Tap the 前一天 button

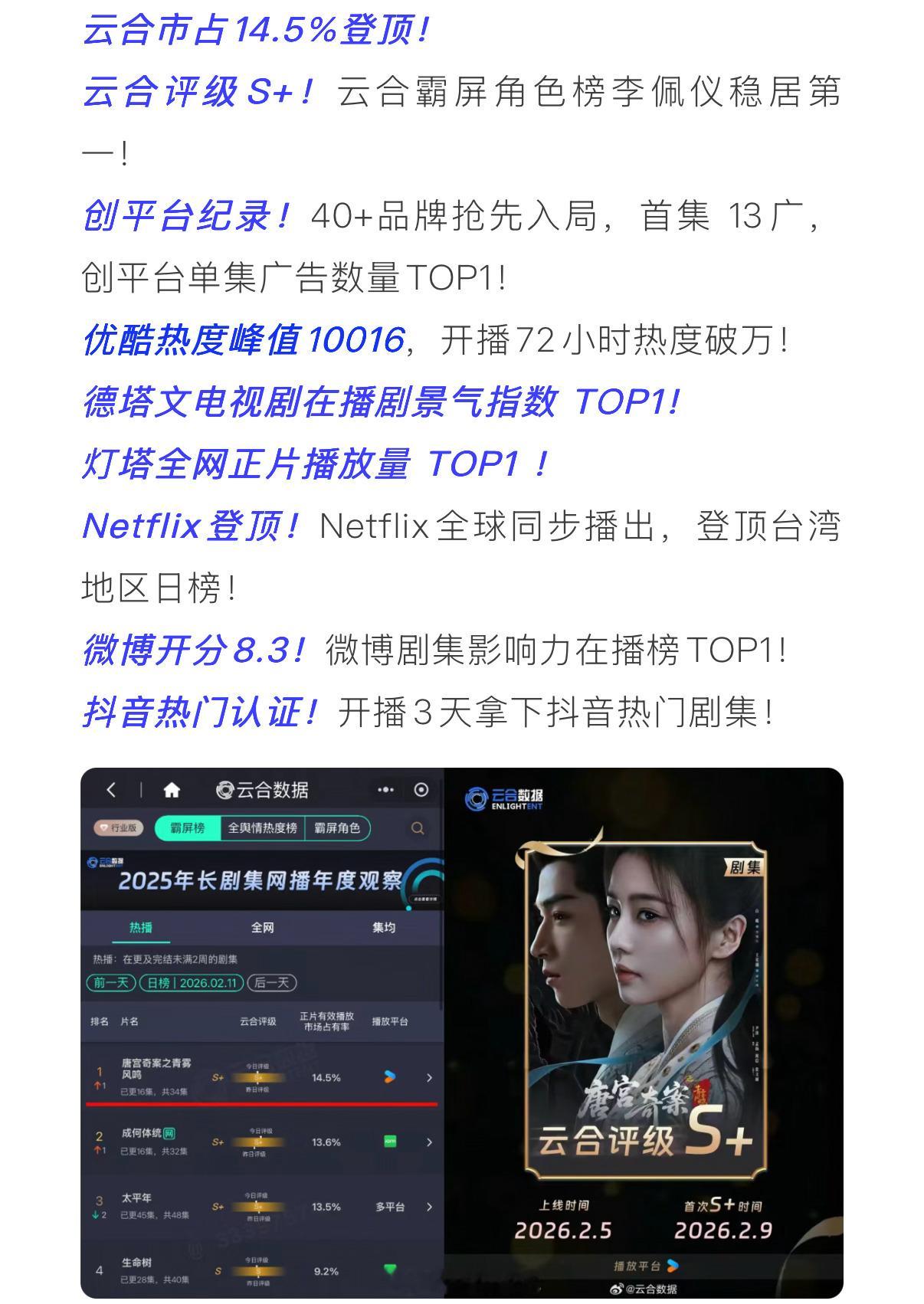coord(111,983)
